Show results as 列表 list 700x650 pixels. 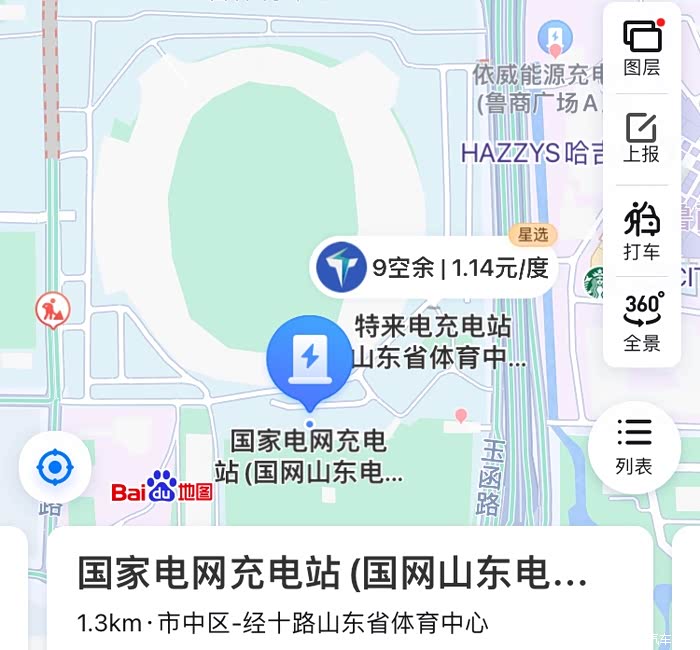634,448
